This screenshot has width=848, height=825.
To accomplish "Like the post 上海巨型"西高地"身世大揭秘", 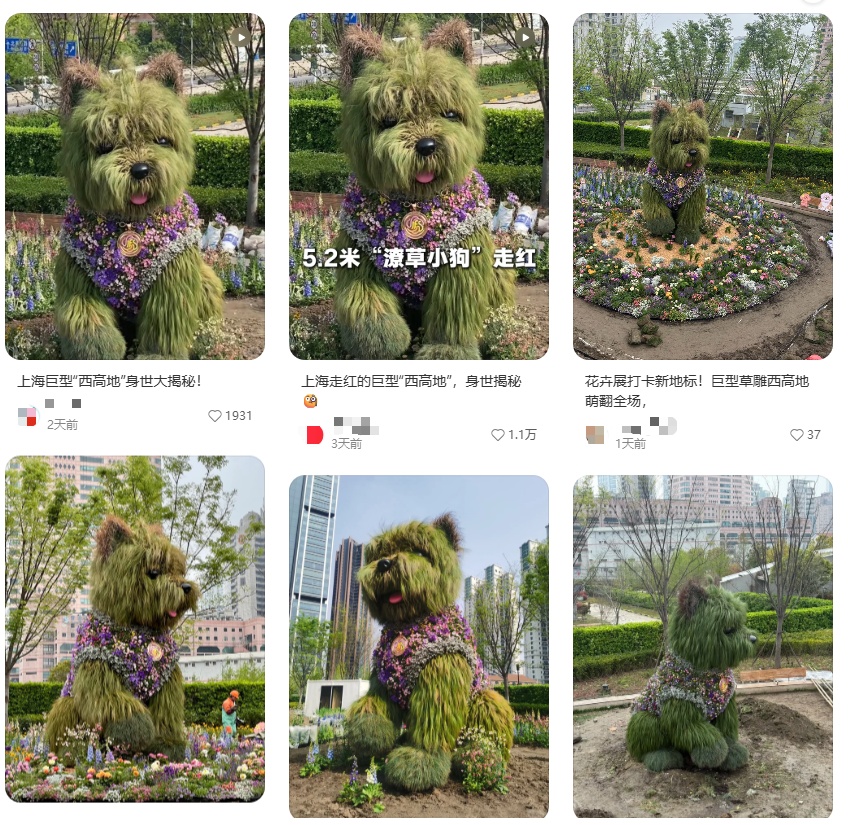I will coord(215,416).
